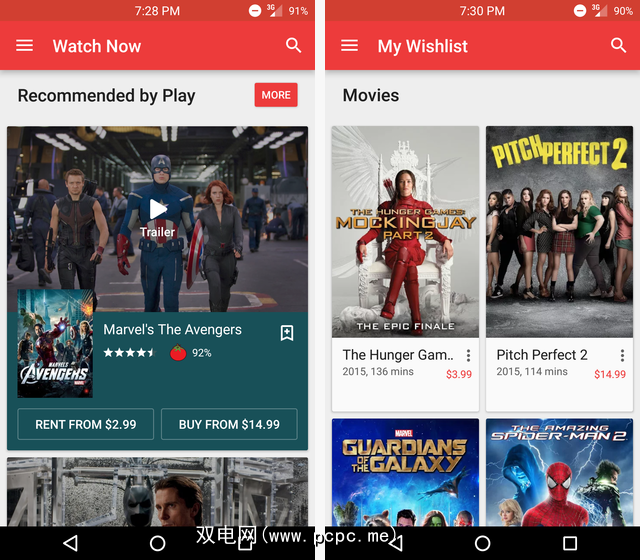Open the drawer menu on My Wishlist
The image size is (640, 560).
(349, 46)
